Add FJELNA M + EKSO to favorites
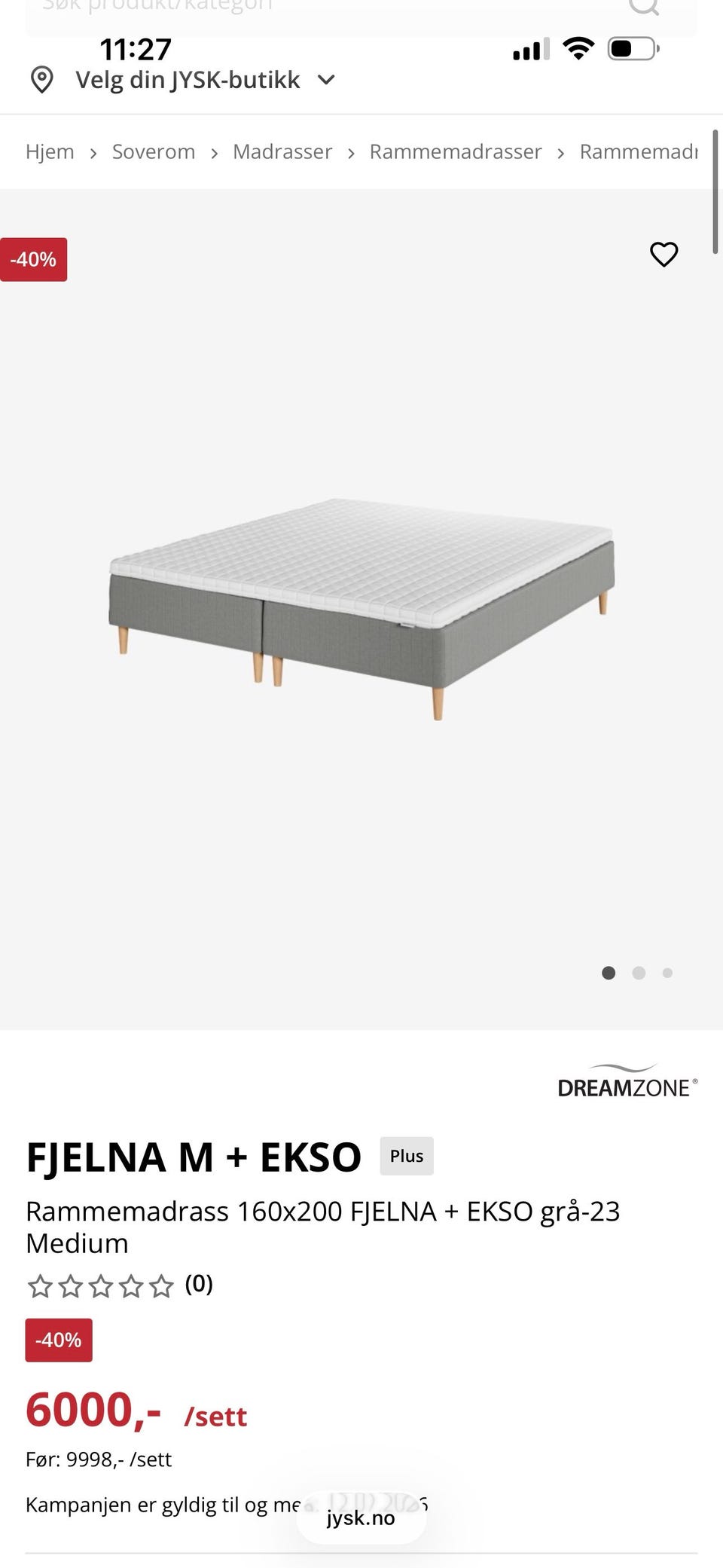This screenshot has height=1568, width=723. [664, 255]
